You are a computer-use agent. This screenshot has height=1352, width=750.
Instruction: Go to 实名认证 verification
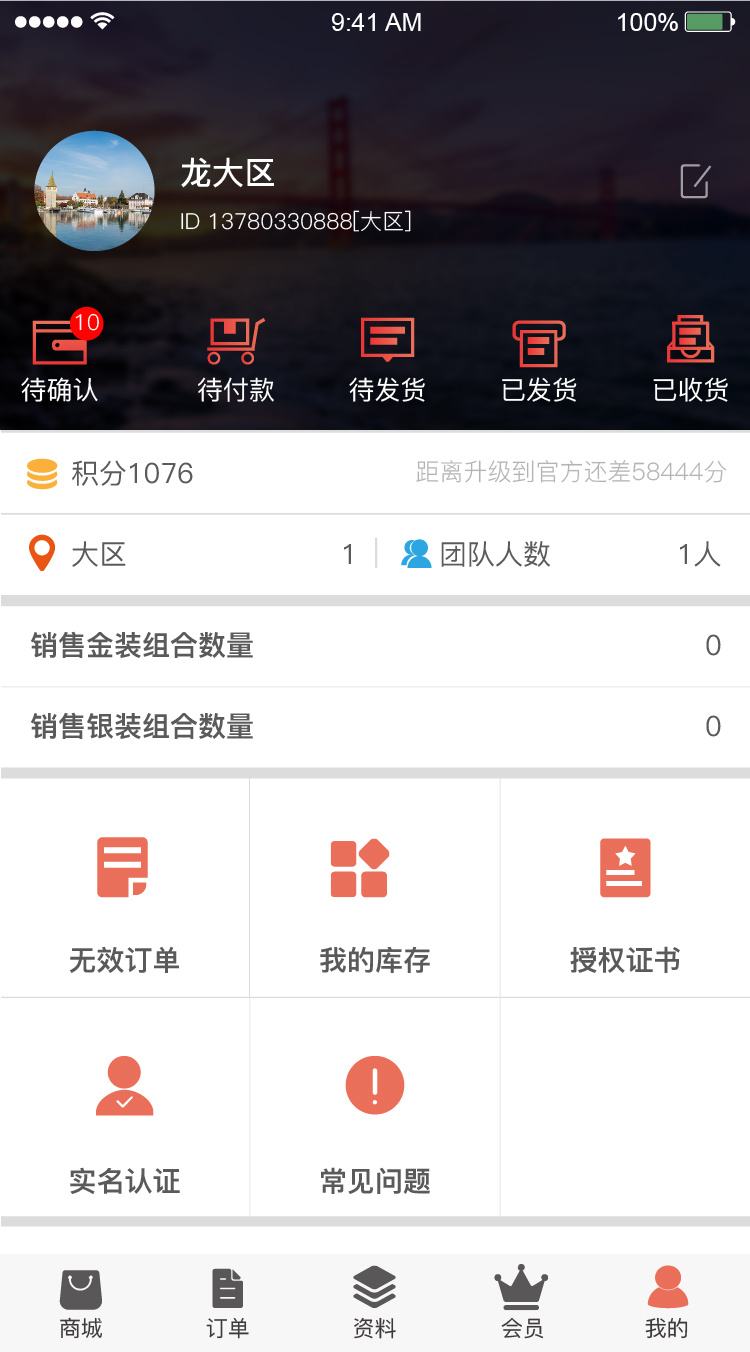click(124, 1108)
